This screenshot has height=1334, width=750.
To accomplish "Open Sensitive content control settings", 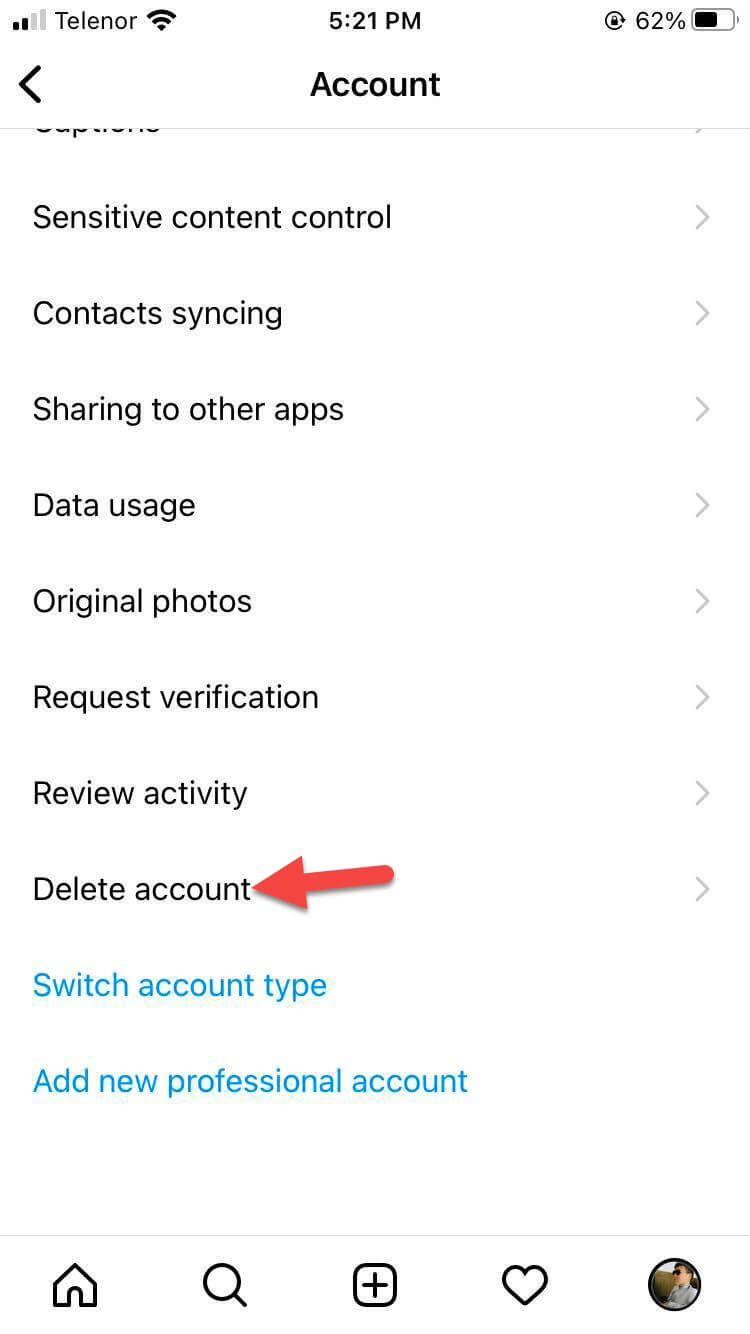I will (212, 217).
